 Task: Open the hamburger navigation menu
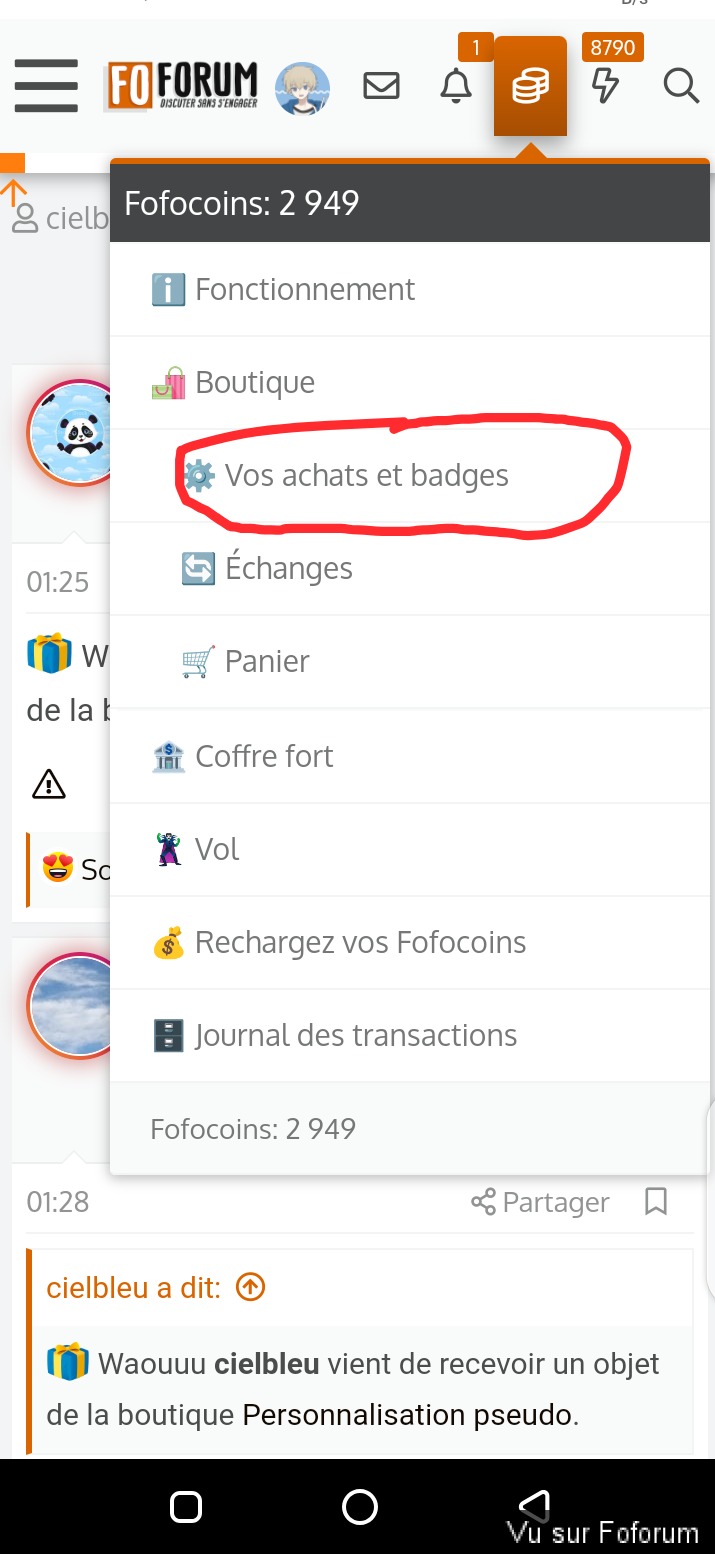[46, 86]
